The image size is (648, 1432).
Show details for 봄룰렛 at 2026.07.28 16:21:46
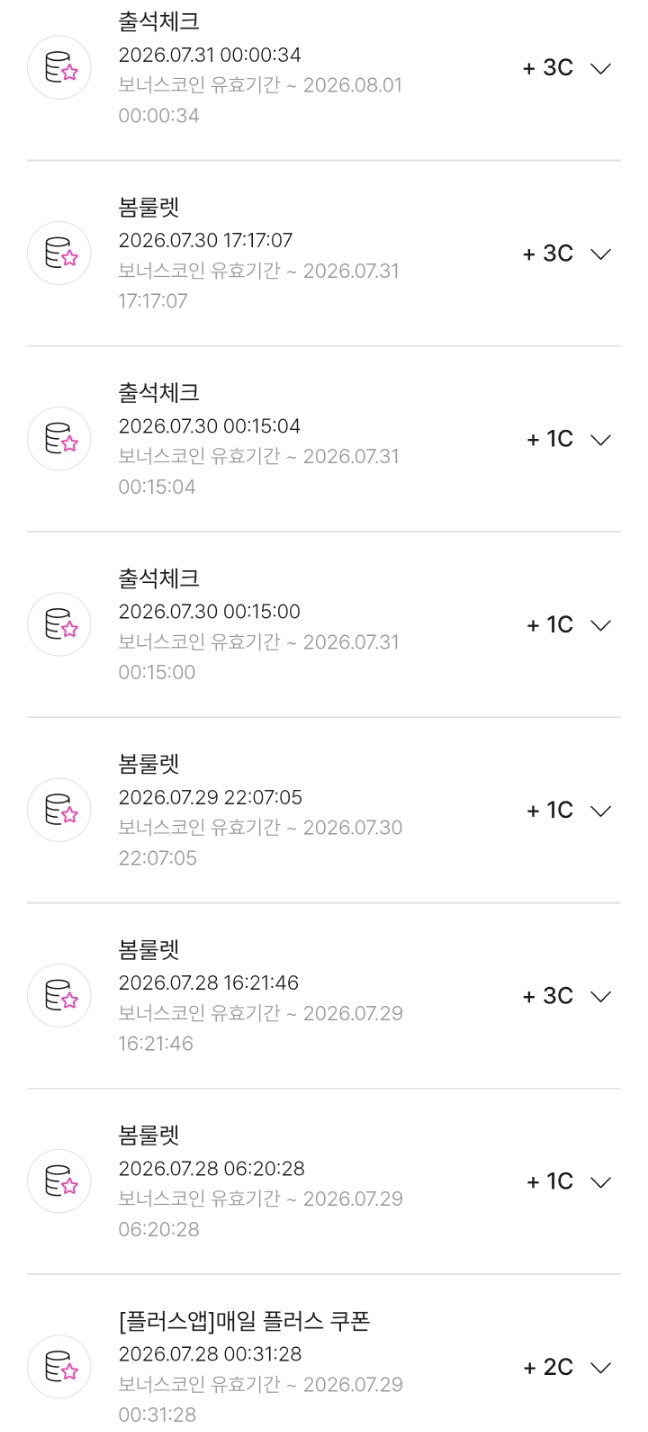(600, 997)
